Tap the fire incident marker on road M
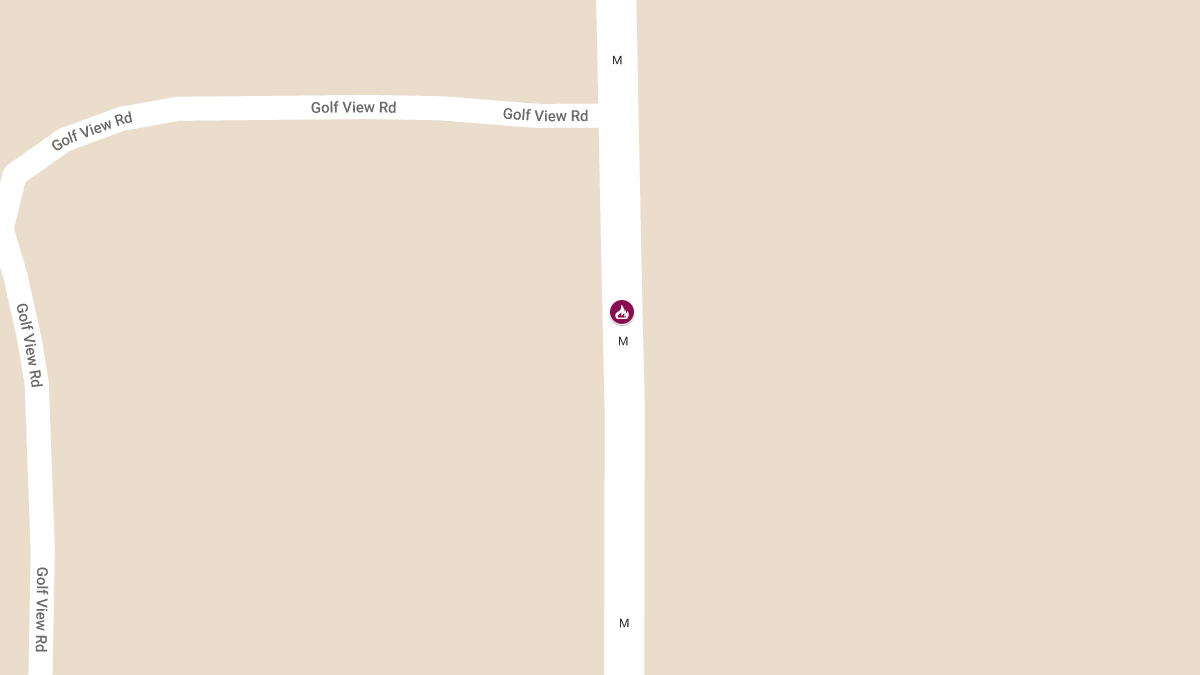The height and width of the screenshot is (675, 1200). click(622, 312)
